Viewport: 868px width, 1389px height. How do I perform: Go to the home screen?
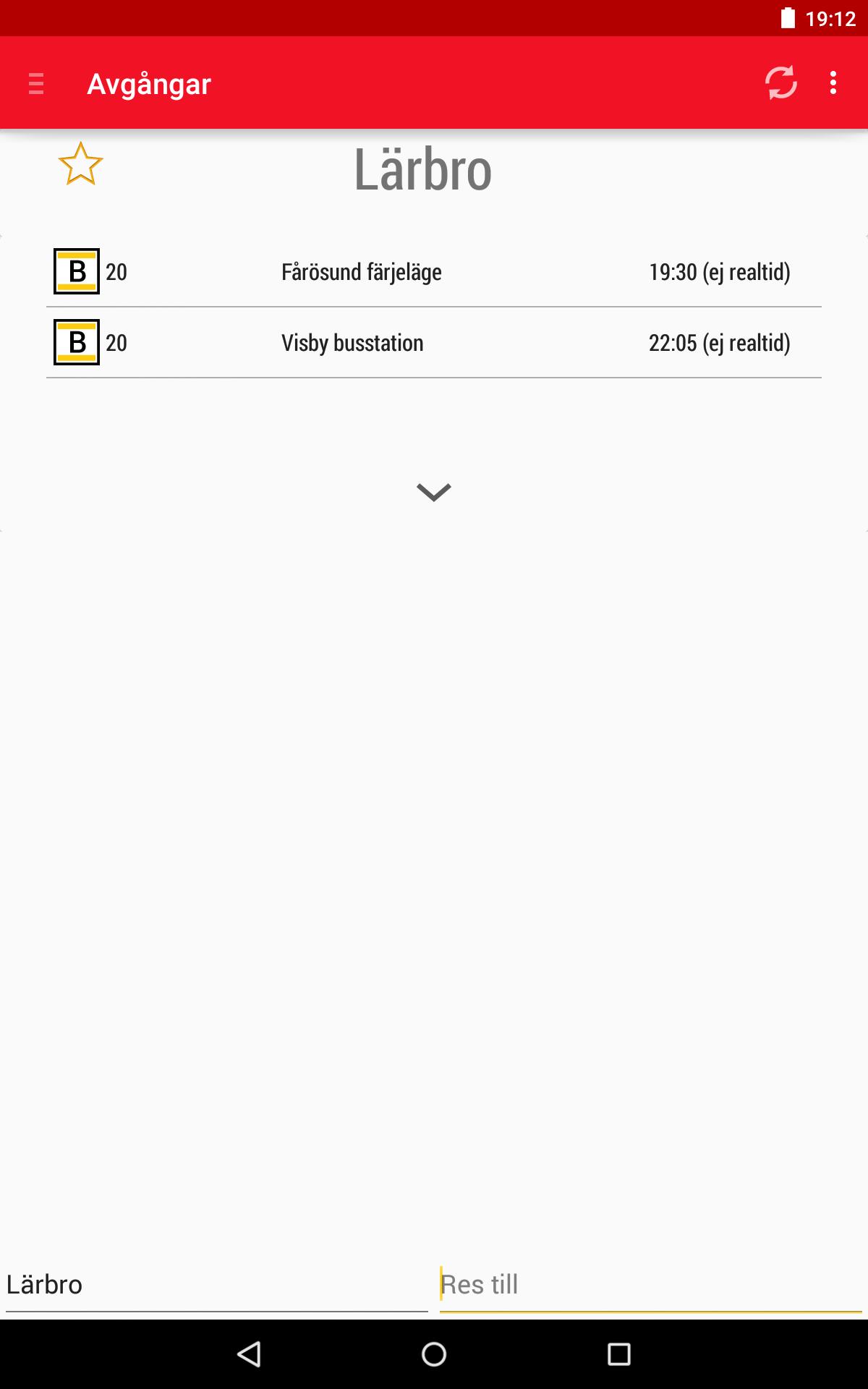tap(434, 1354)
